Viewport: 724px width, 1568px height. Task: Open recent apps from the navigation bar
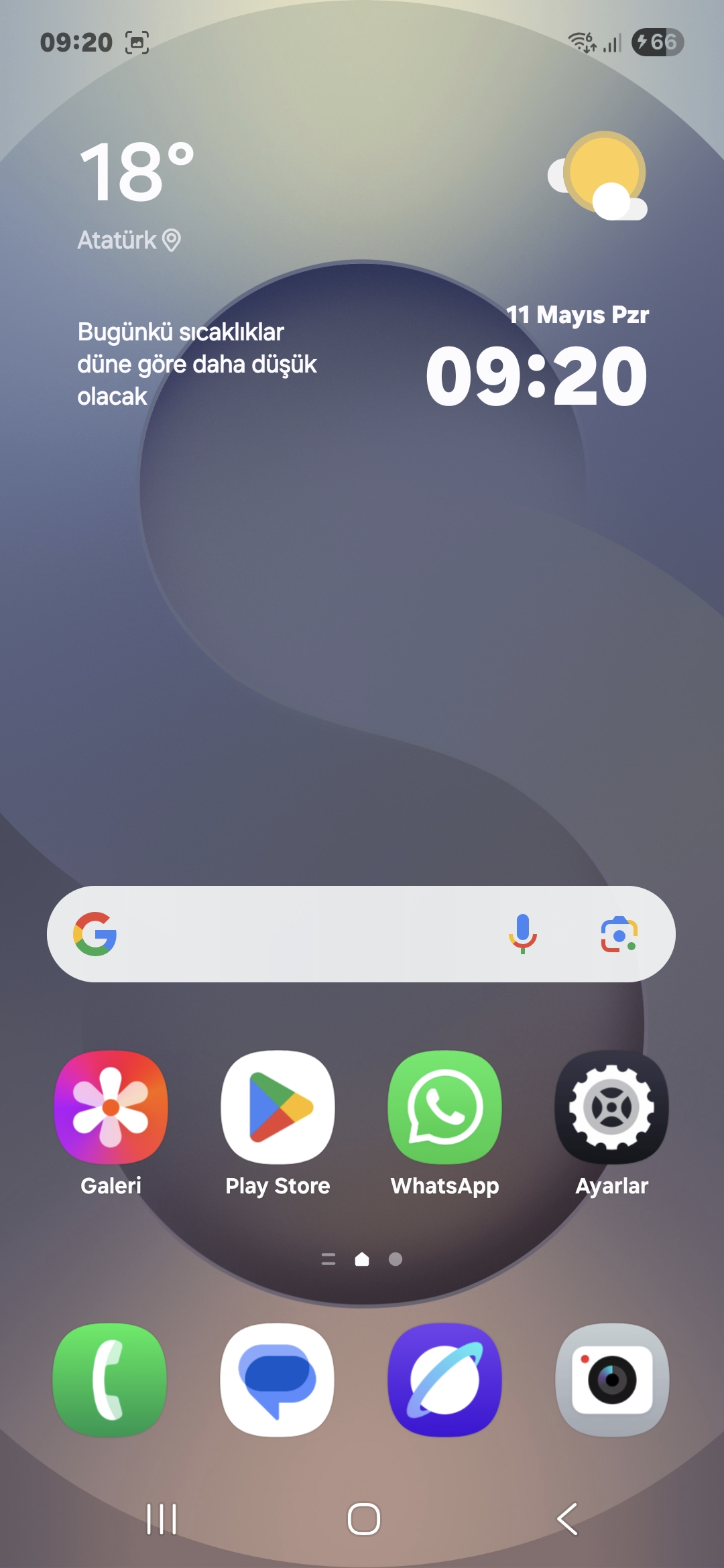[x=162, y=1519]
